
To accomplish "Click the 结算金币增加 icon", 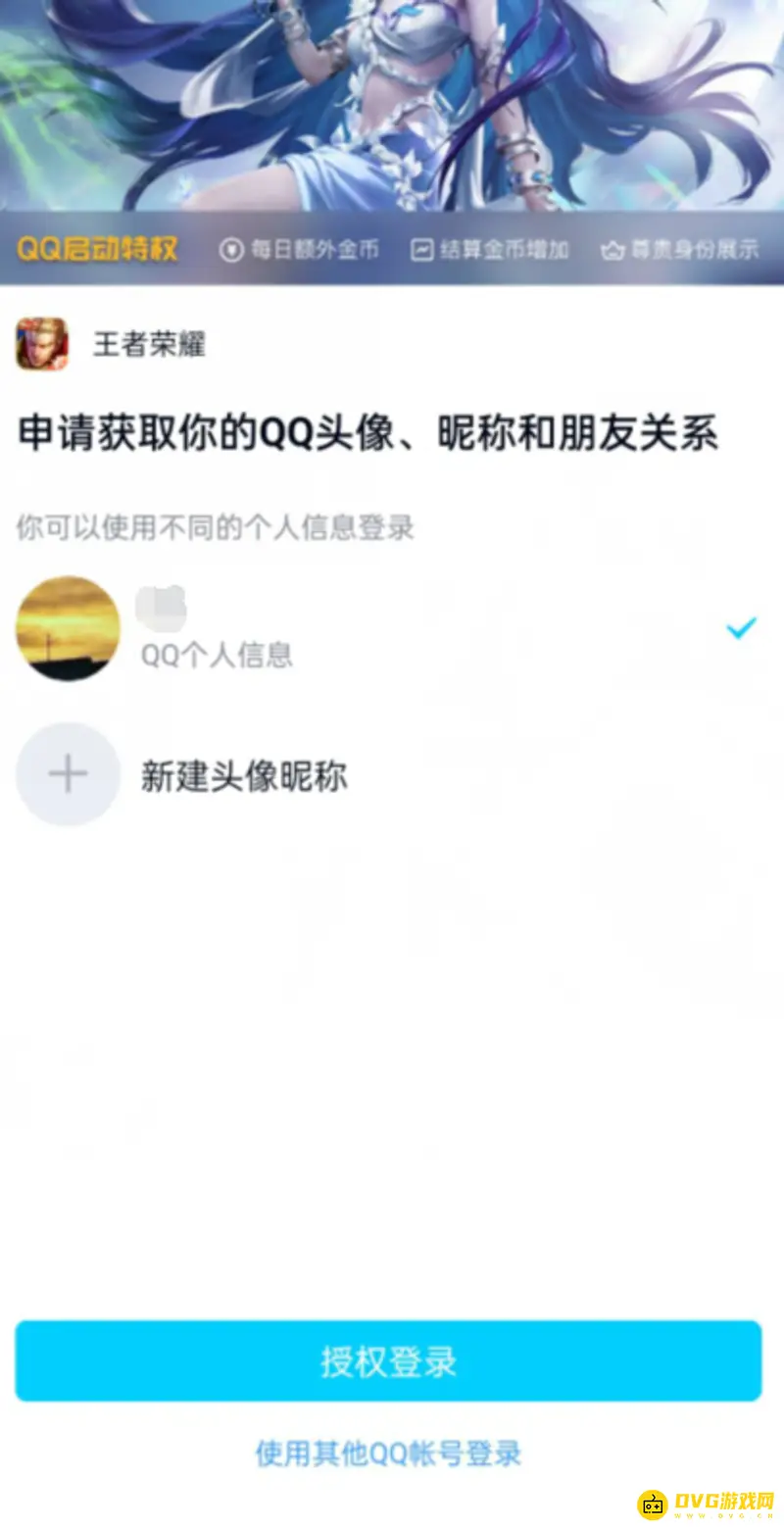I will [419, 248].
